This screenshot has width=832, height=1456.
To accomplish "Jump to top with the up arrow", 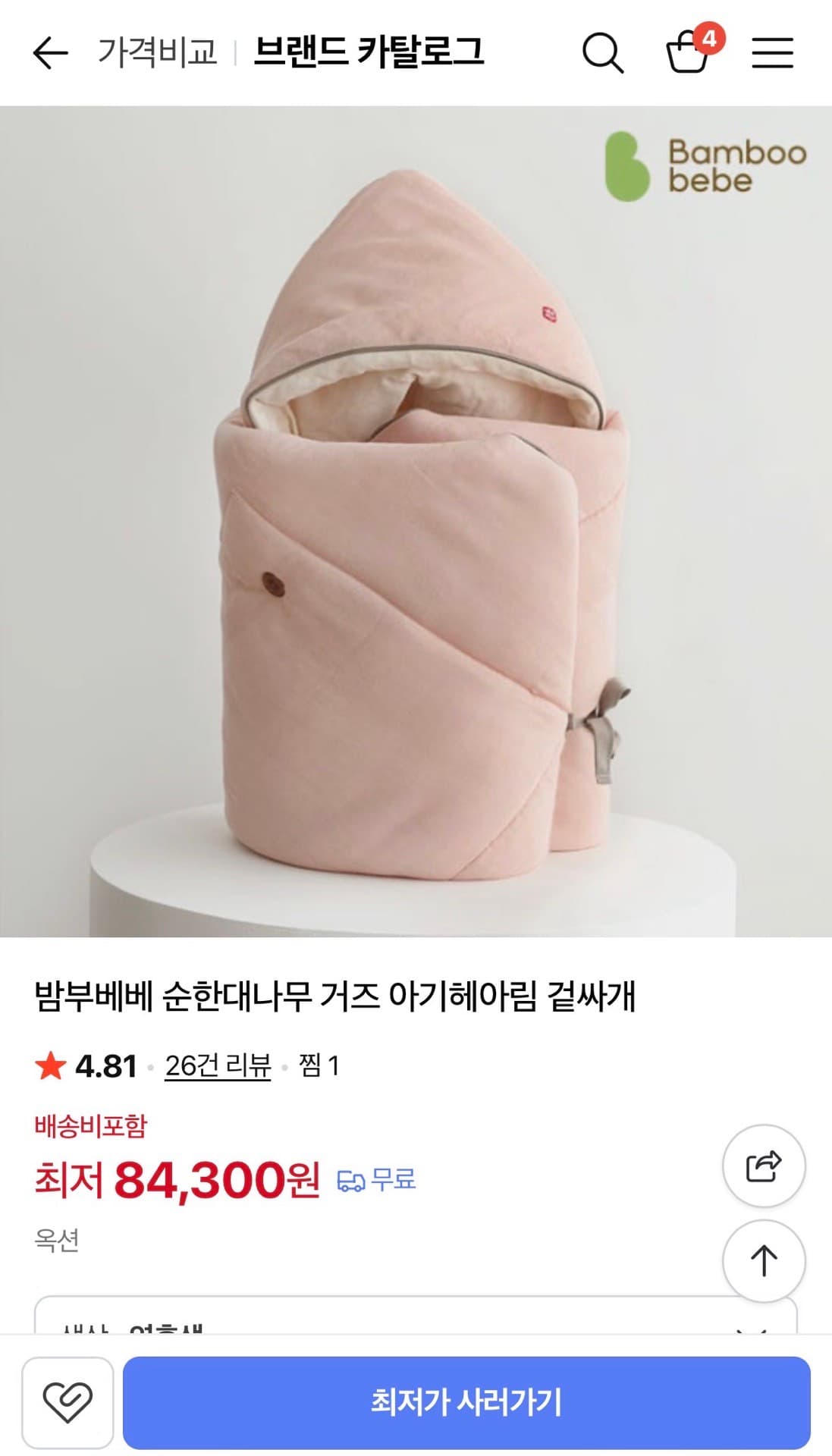I will pos(764,1261).
